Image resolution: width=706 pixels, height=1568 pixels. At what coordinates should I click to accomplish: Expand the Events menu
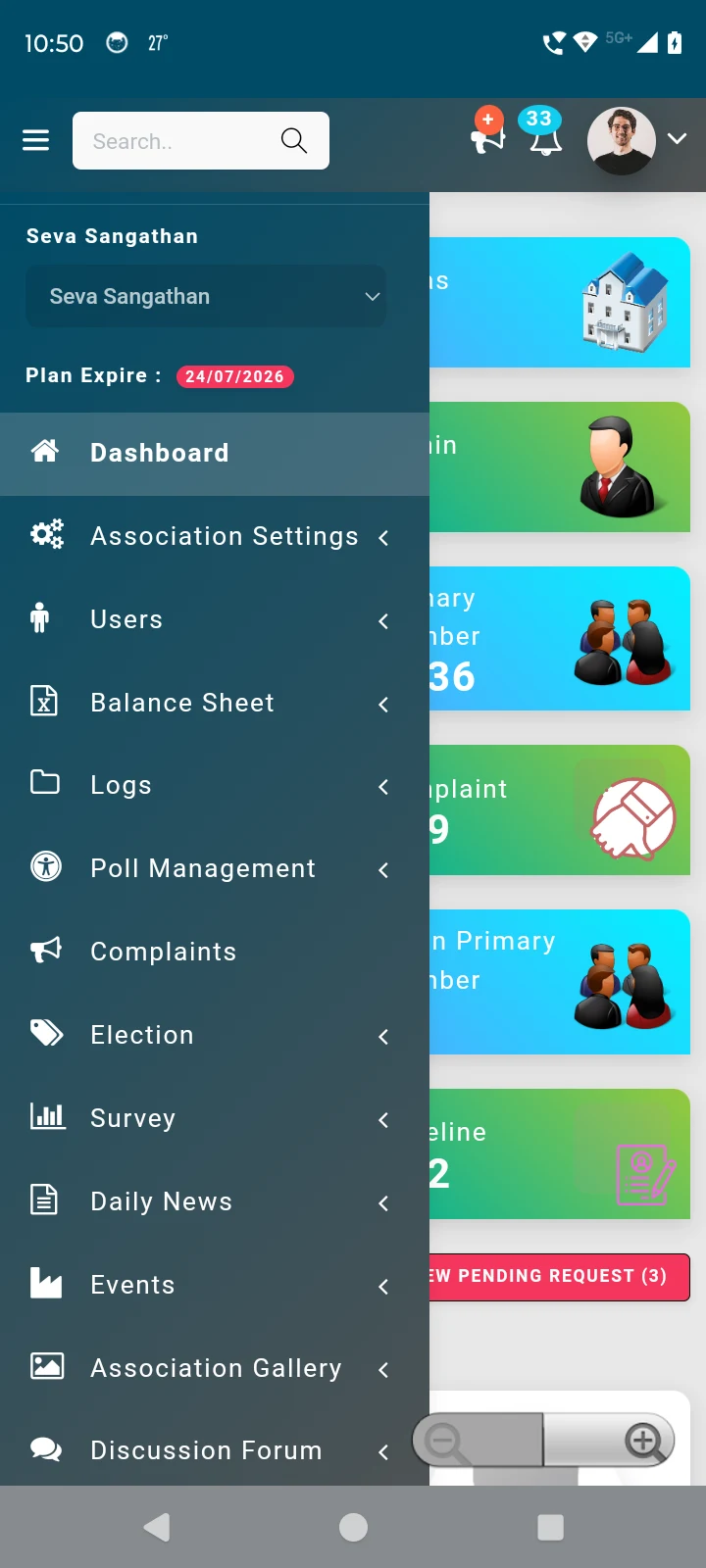click(215, 1285)
